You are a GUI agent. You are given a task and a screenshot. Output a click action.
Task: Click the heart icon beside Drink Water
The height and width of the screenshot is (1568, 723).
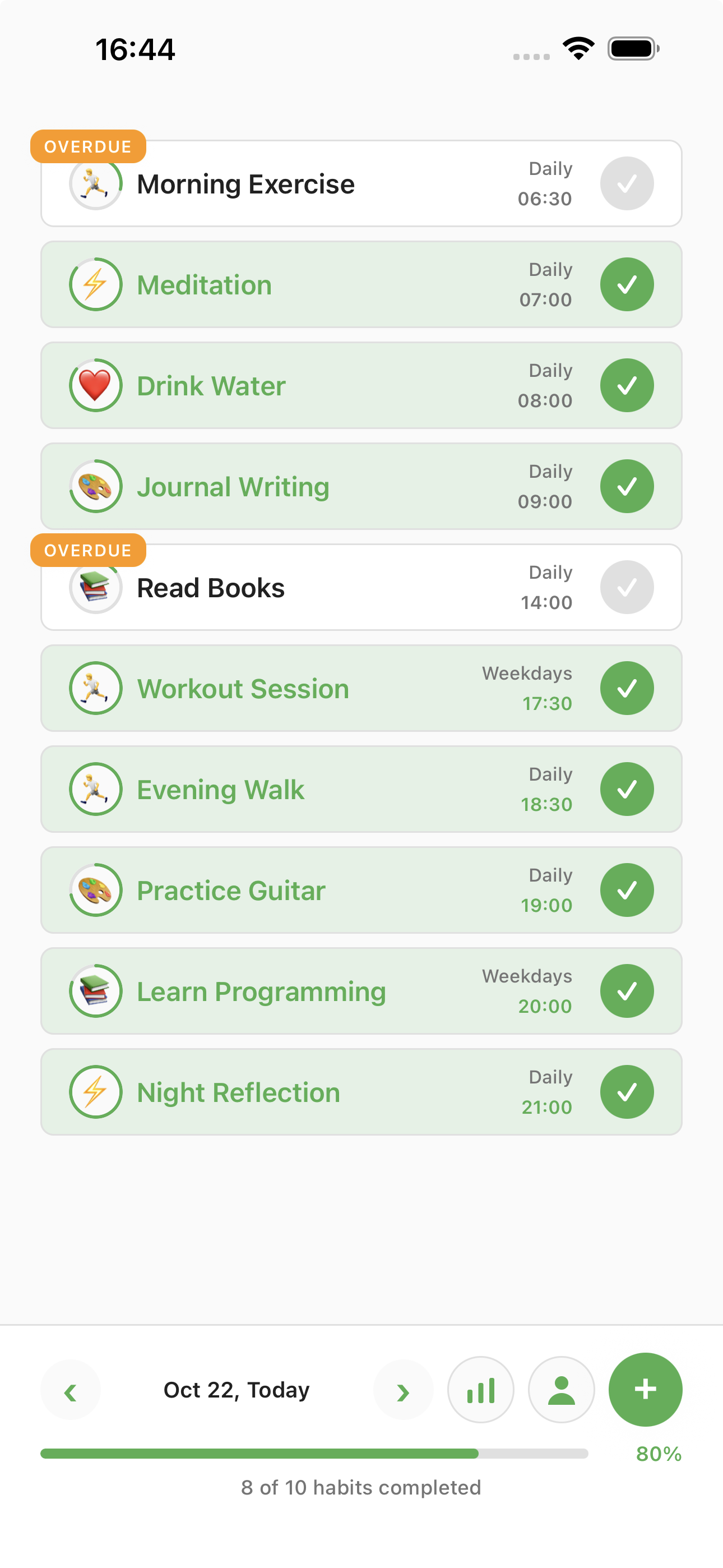tap(95, 385)
